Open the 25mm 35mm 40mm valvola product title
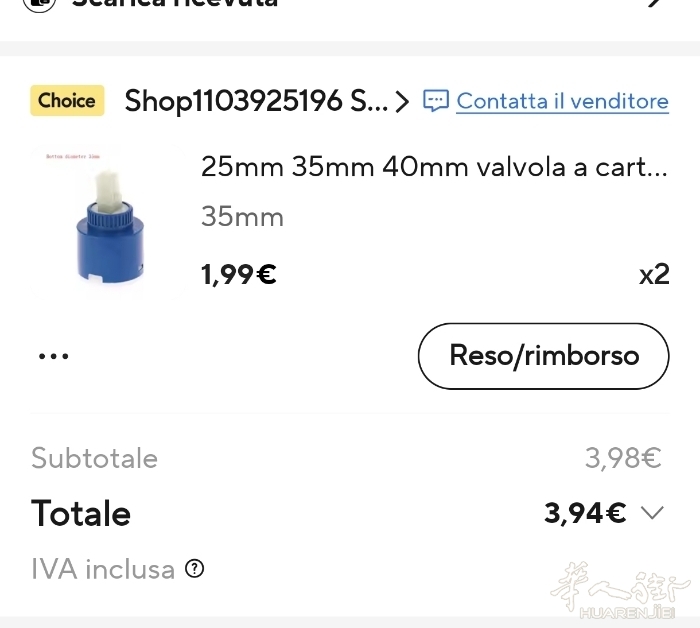Image resolution: width=700 pixels, height=628 pixels. (433, 167)
